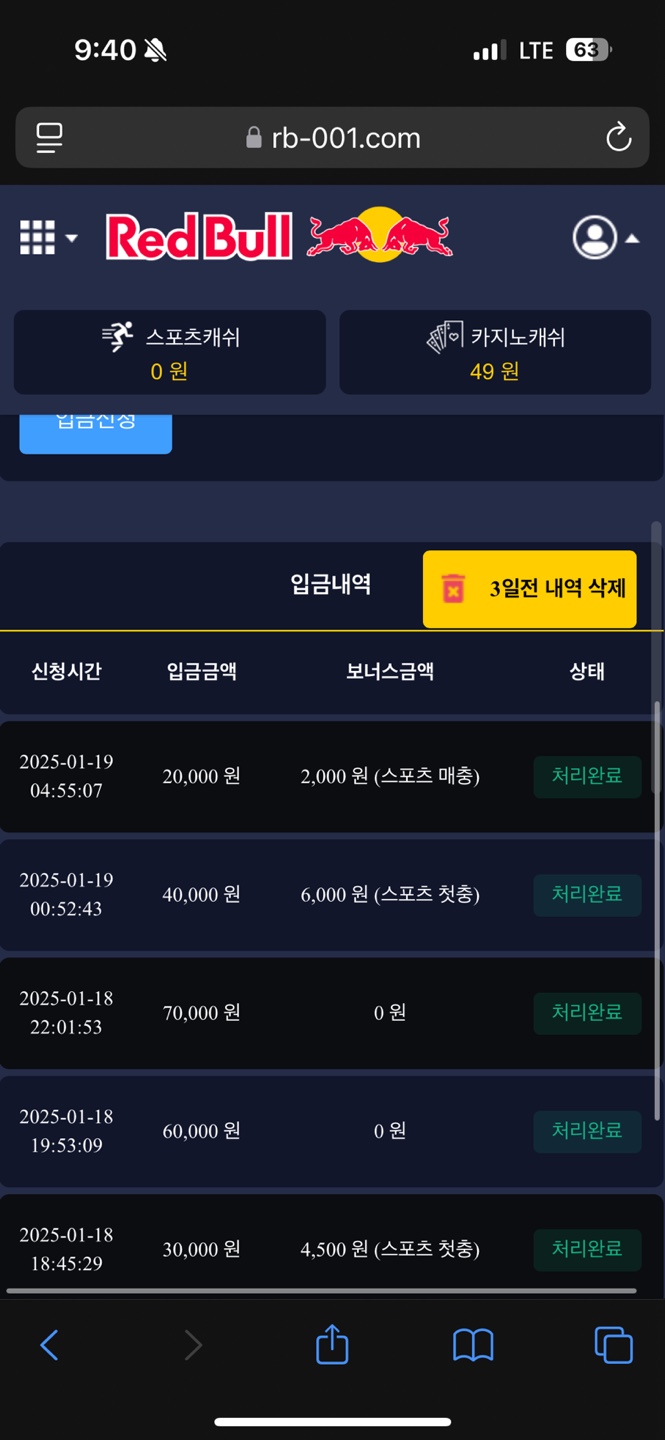Open the 스포츠캐쉬 balance card
Viewport: 665px width, 1440px height.
pos(169,352)
